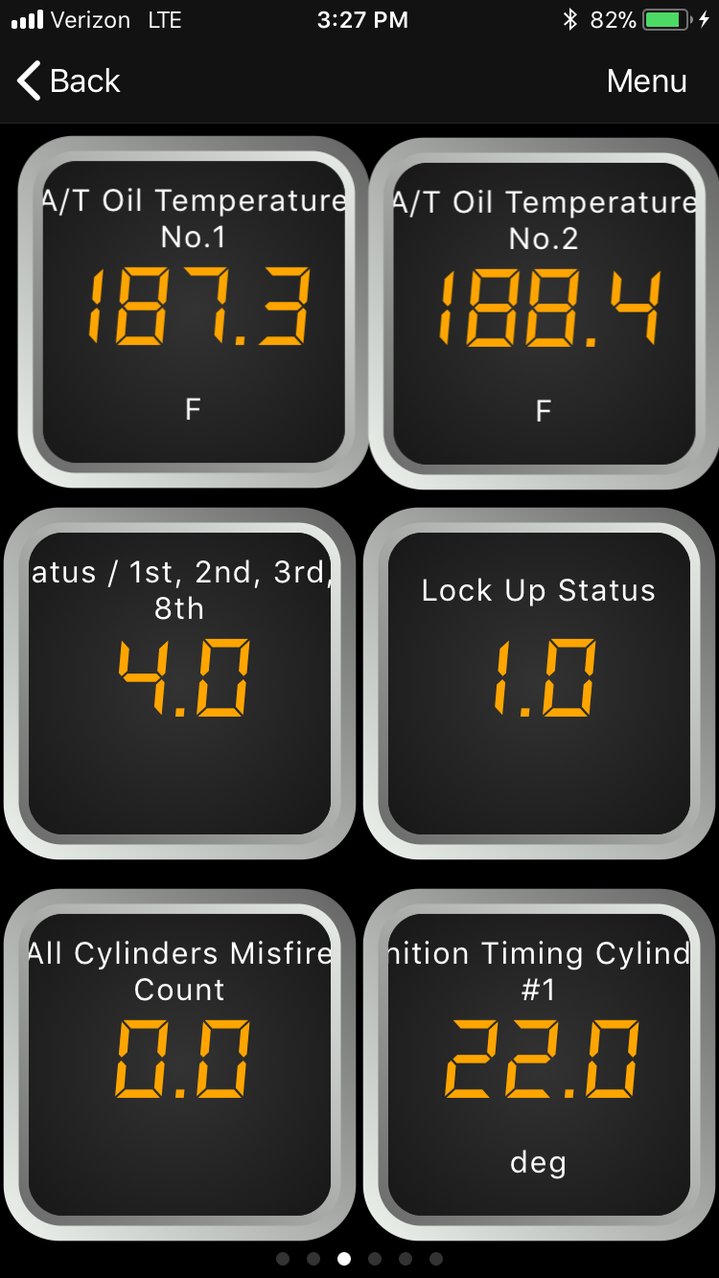Select the A/T Oil Temperature No.1 gauge
This screenshot has width=719, height=1278.
click(x=193, y=312)
